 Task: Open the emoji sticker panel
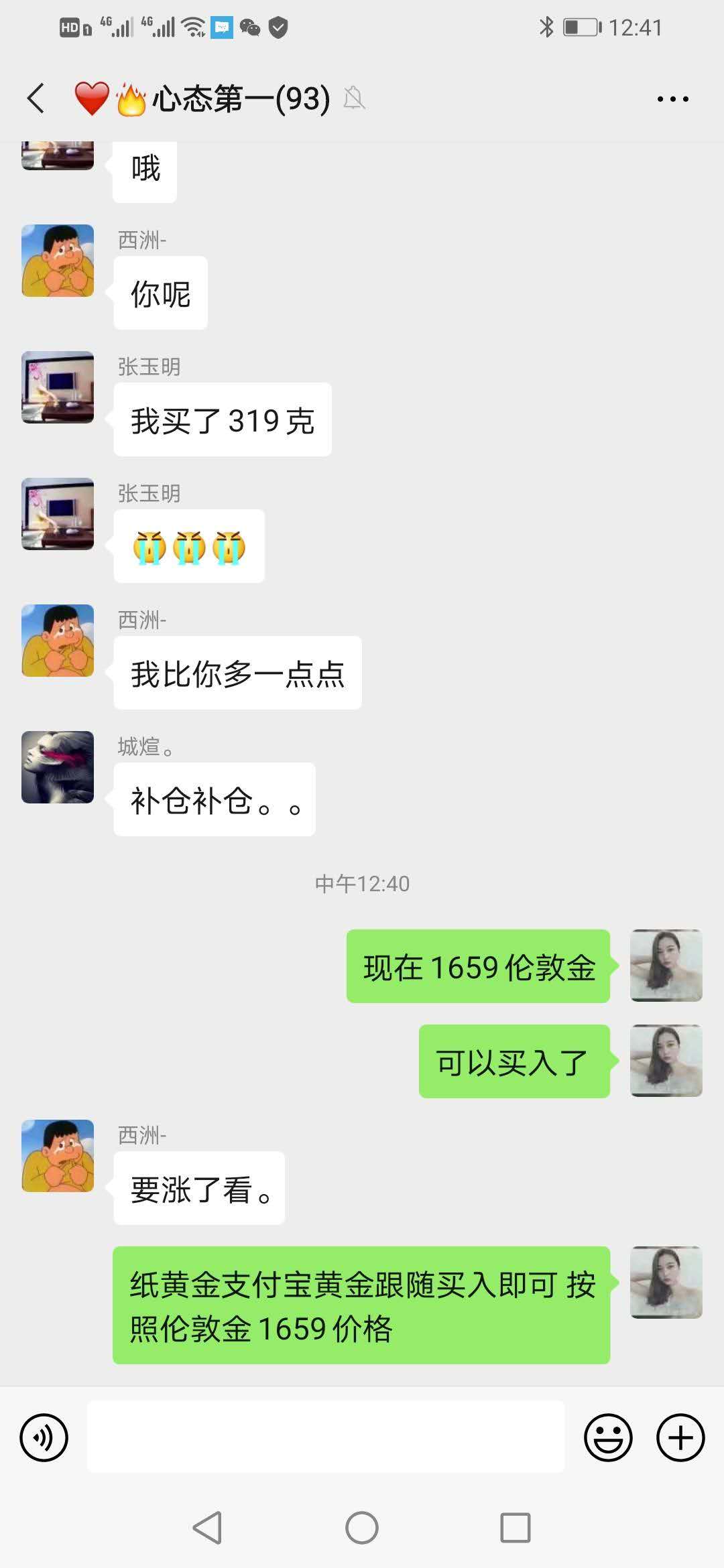tap(608, 1437)
